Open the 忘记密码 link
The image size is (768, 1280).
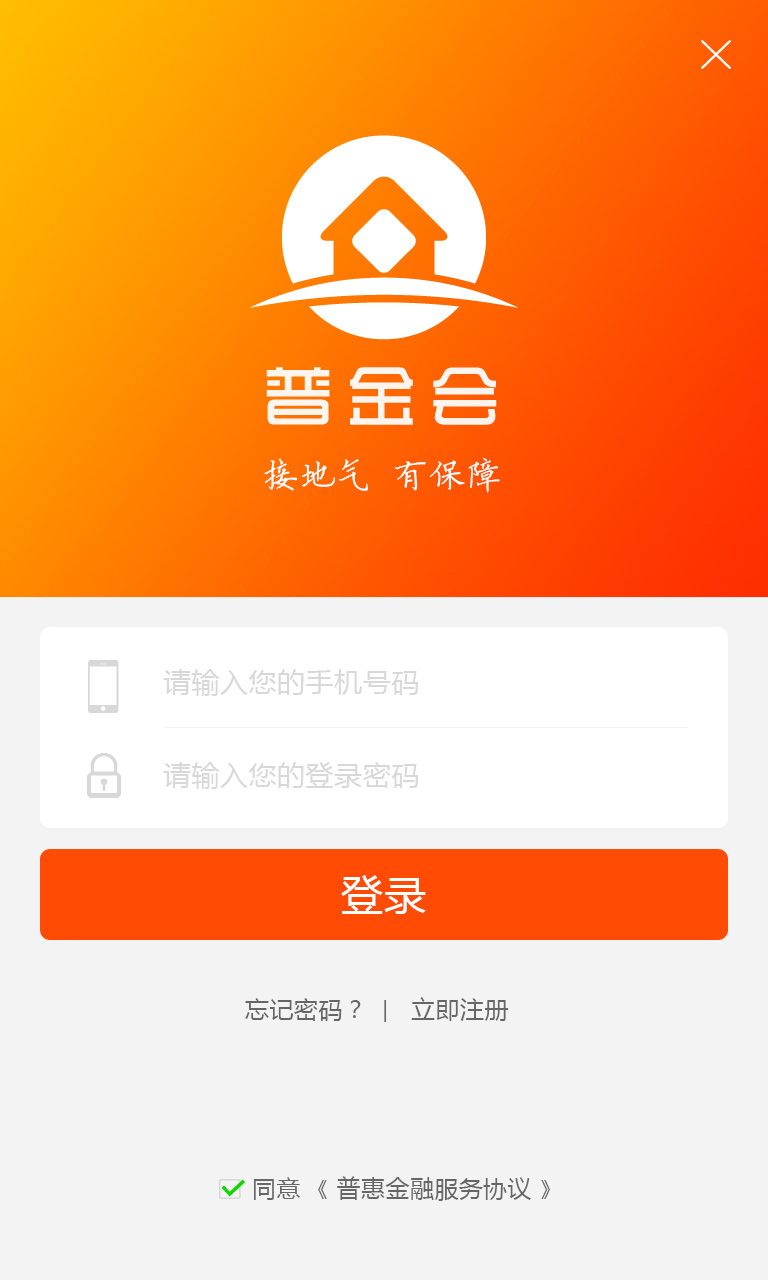click(x=304, y=1010)
